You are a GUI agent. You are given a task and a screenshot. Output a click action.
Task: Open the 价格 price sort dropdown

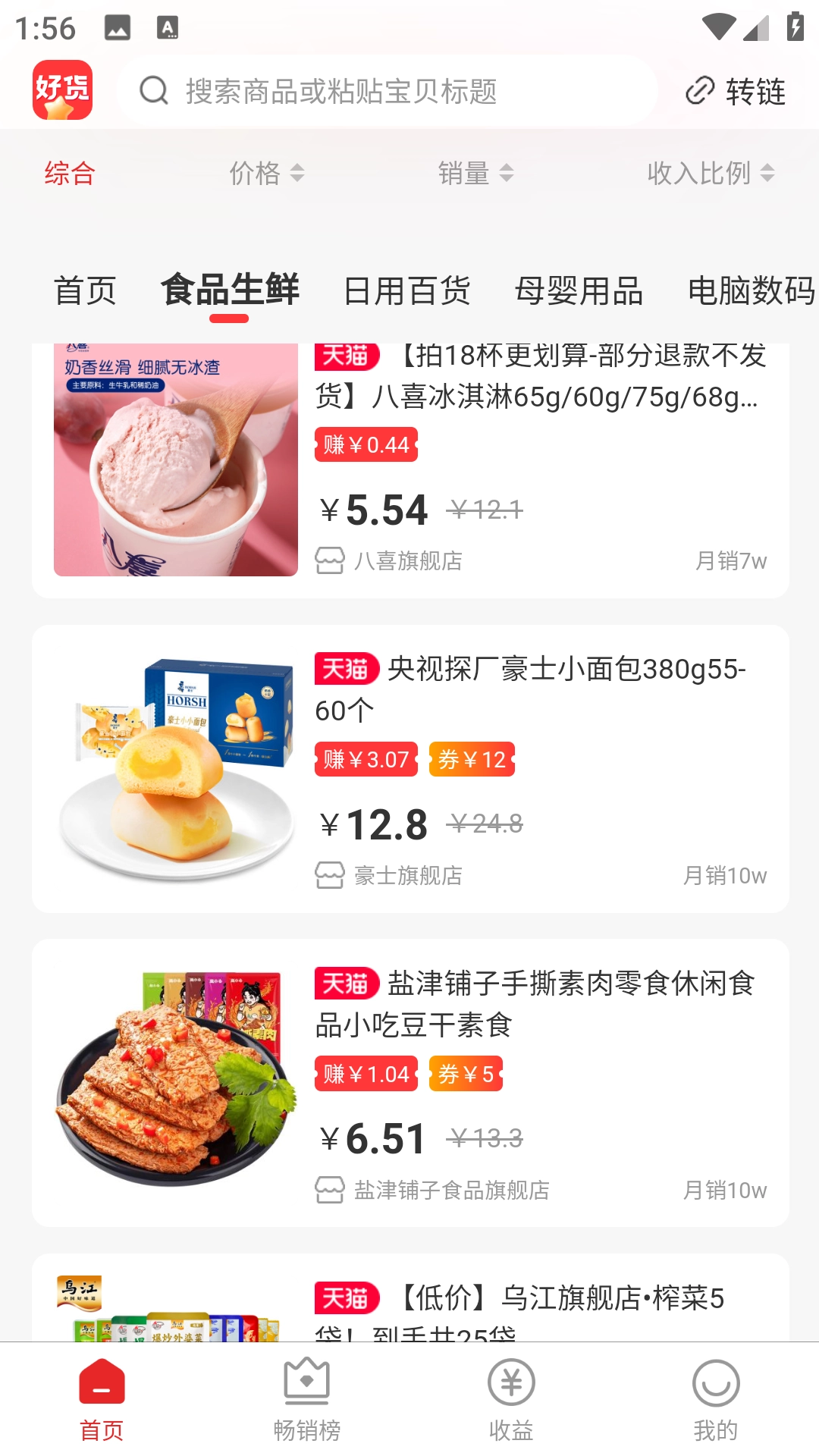[265, 173]
